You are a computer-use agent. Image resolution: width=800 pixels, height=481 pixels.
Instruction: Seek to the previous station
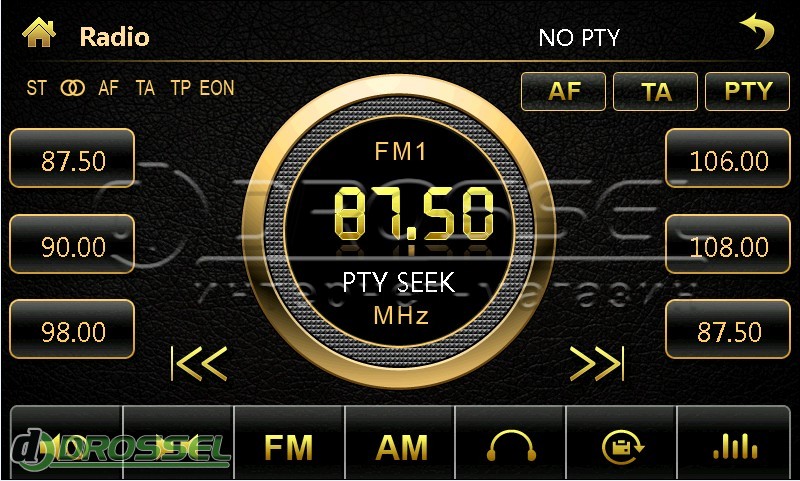coord(201,363)
